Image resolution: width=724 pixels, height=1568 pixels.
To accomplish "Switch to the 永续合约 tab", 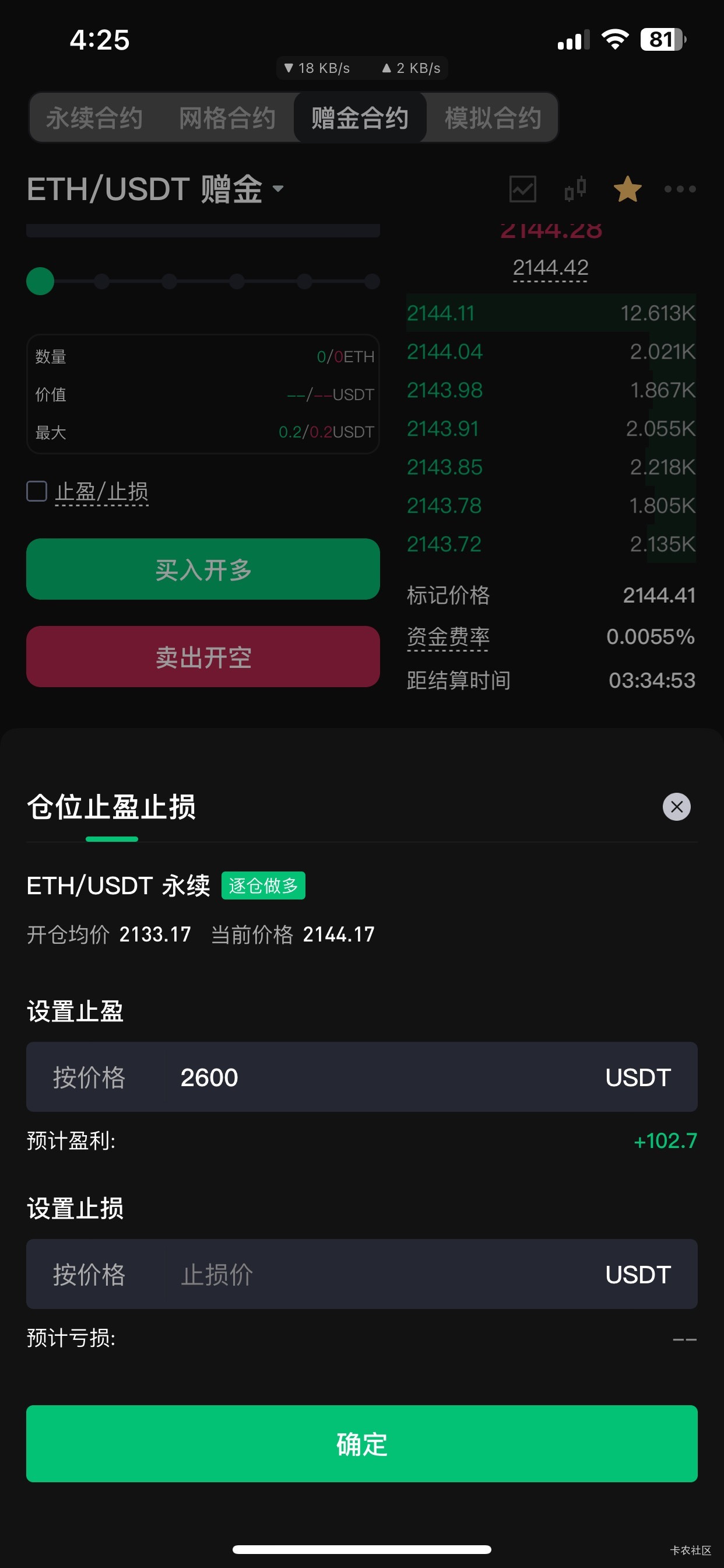I will click(x=94, y=117).
